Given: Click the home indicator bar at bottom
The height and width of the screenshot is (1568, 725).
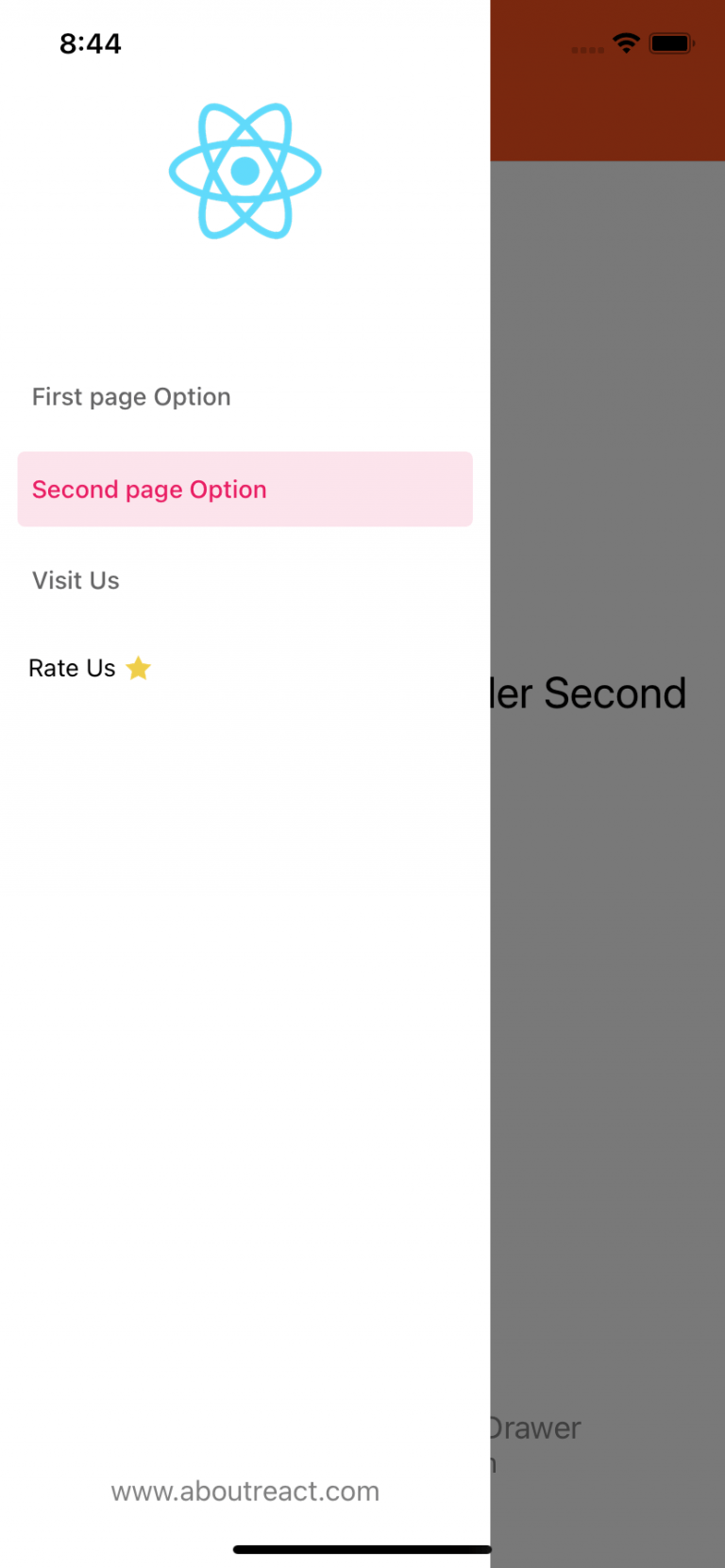Looking at the screenshot, I should pyautogui.click(x=362, y=1547).
